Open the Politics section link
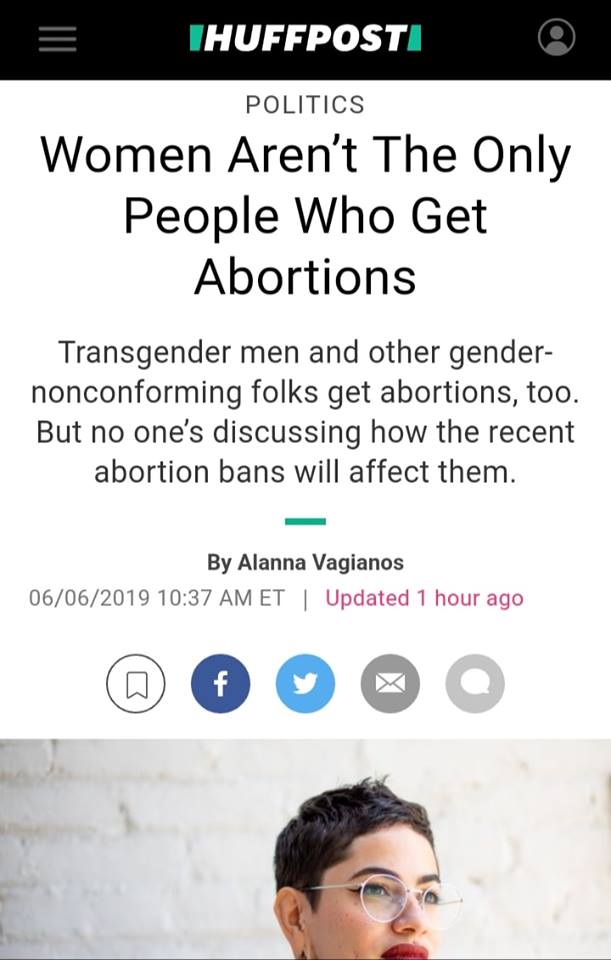Screen dimensions: 611x960 [x=305, y=104]
